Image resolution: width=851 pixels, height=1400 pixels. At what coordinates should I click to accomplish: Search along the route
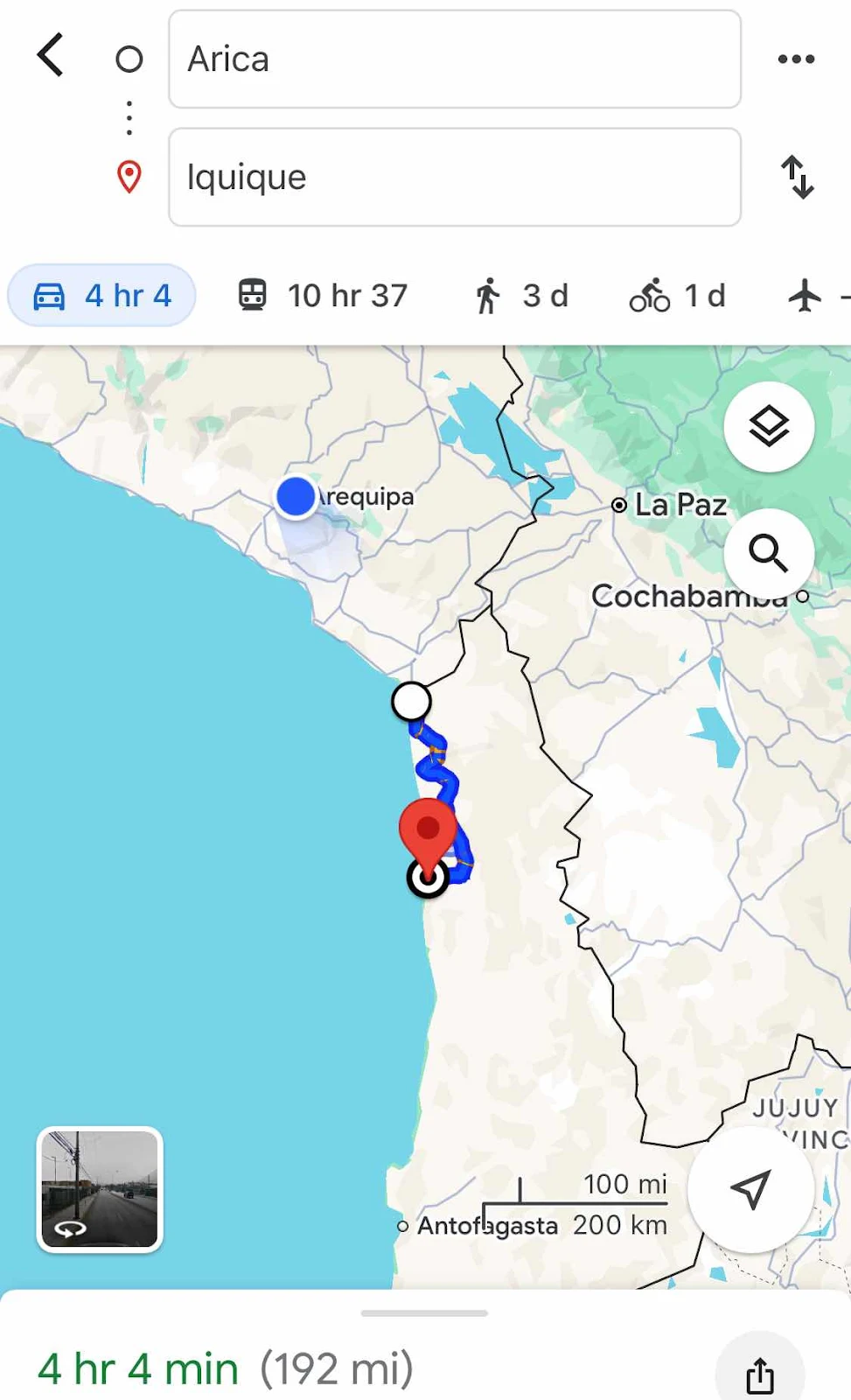[x=769, y=553]
